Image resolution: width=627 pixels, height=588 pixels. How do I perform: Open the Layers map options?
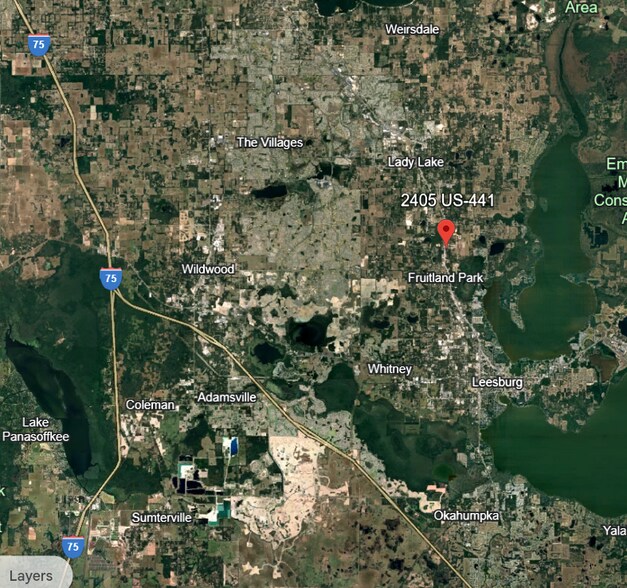click(32, 574)
